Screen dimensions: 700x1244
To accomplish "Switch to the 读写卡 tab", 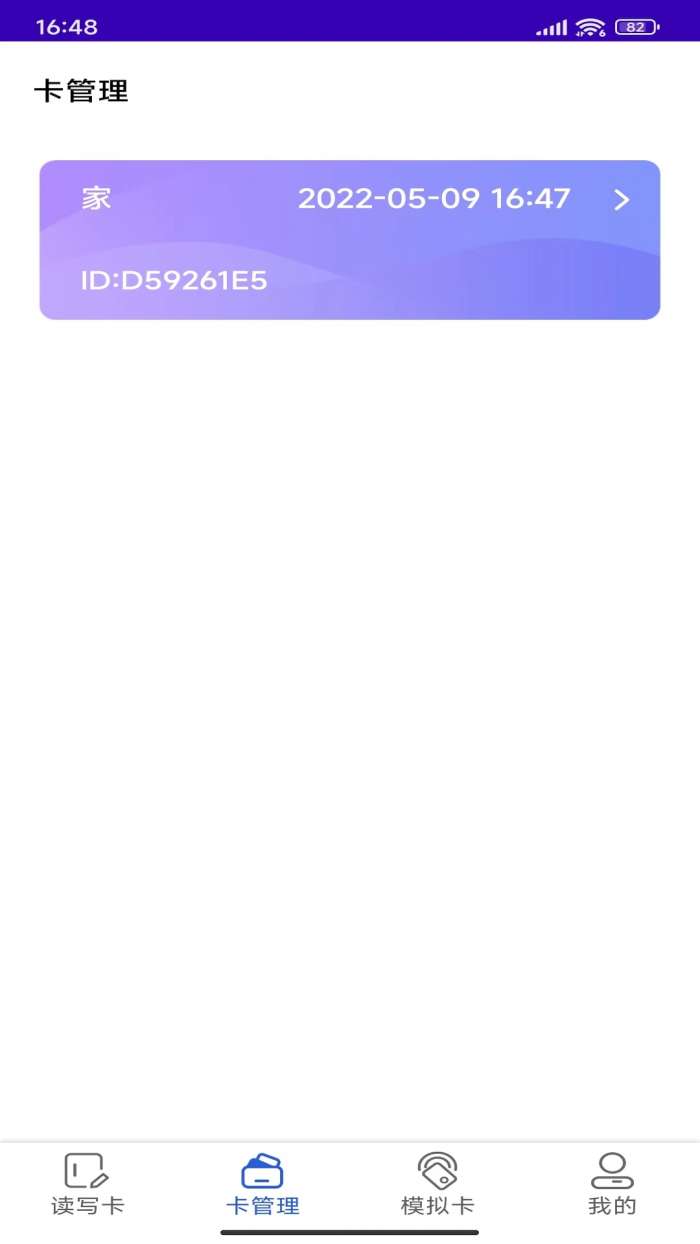I will click(87, 1185).
